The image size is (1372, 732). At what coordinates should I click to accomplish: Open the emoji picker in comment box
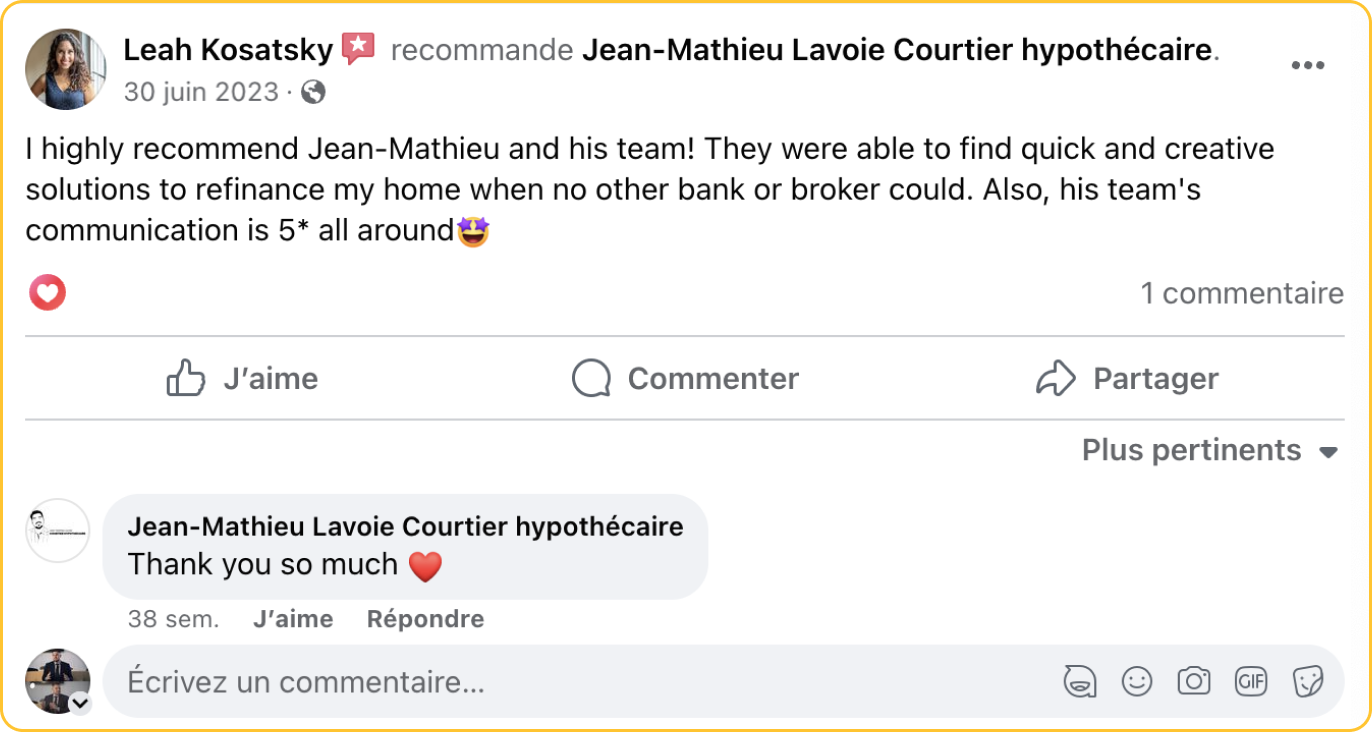click(1136, 682)
